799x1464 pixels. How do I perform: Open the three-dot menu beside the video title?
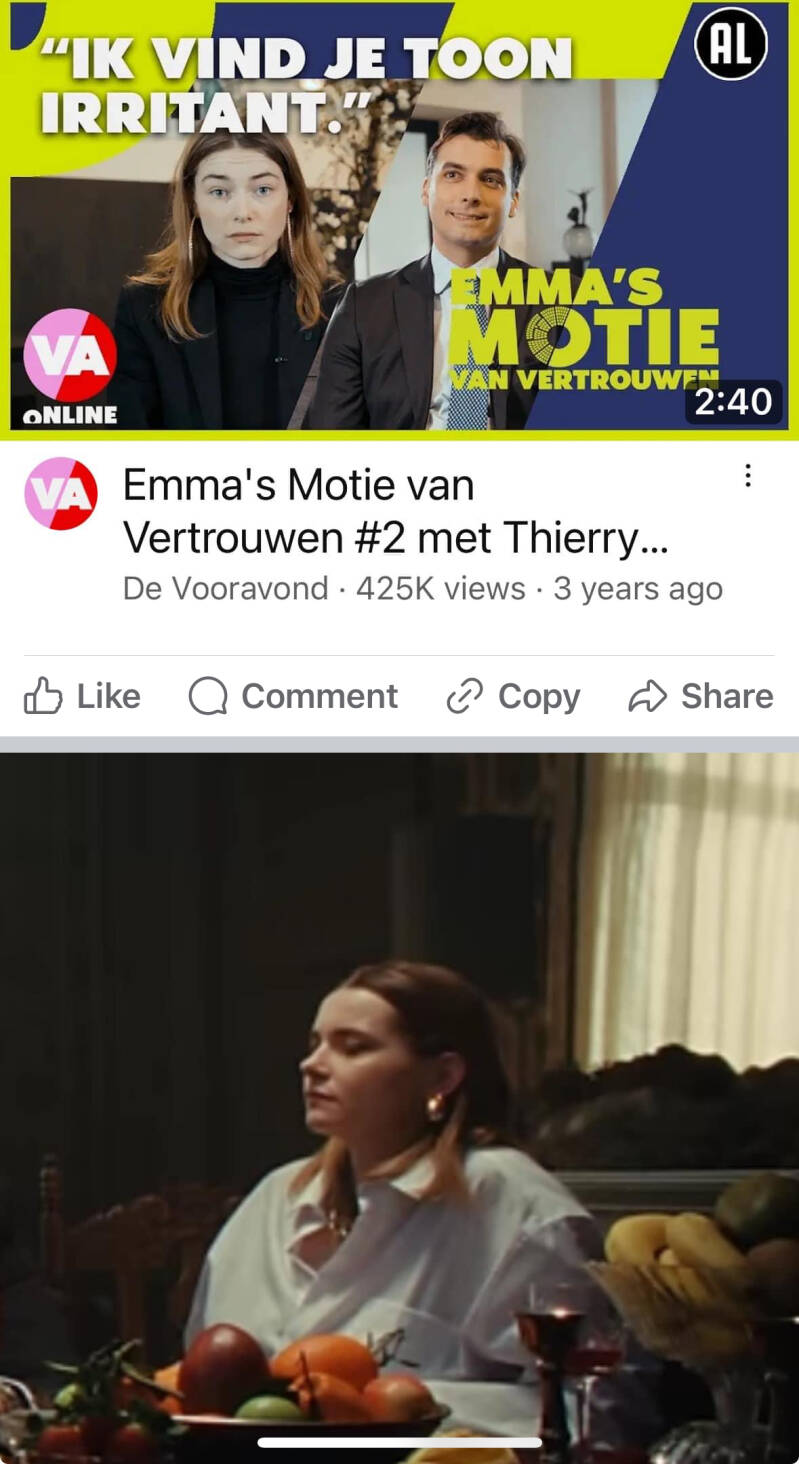click(747, 477)
